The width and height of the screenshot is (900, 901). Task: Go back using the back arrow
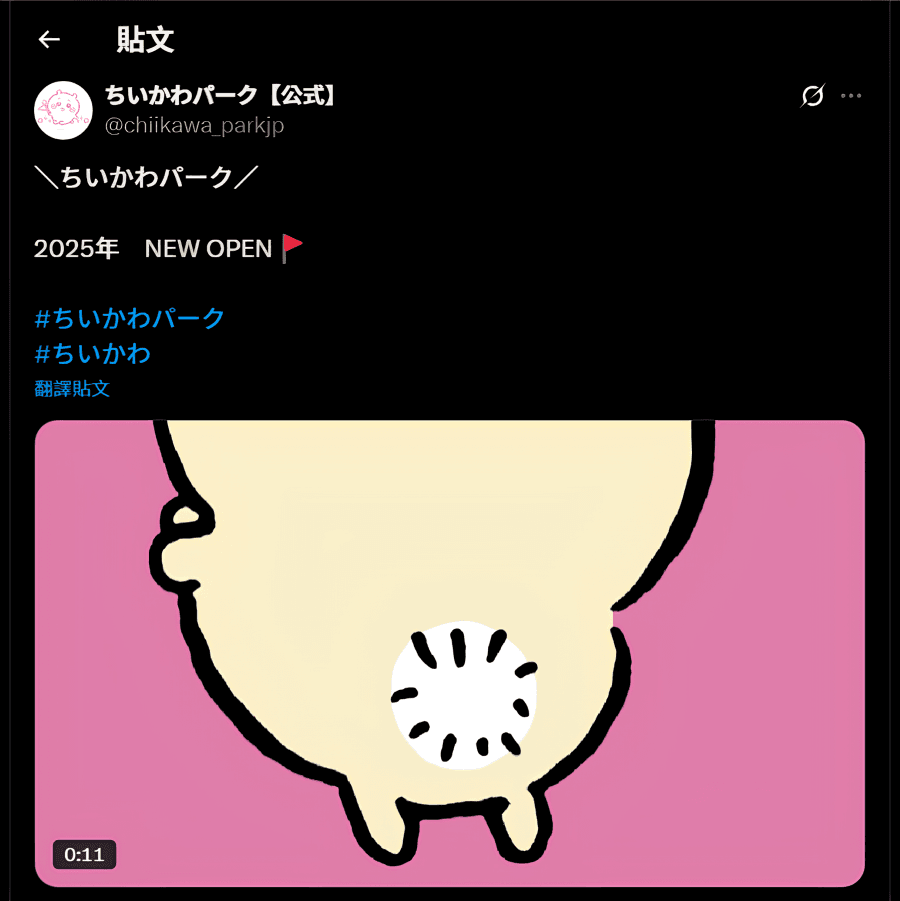[49, 39]
